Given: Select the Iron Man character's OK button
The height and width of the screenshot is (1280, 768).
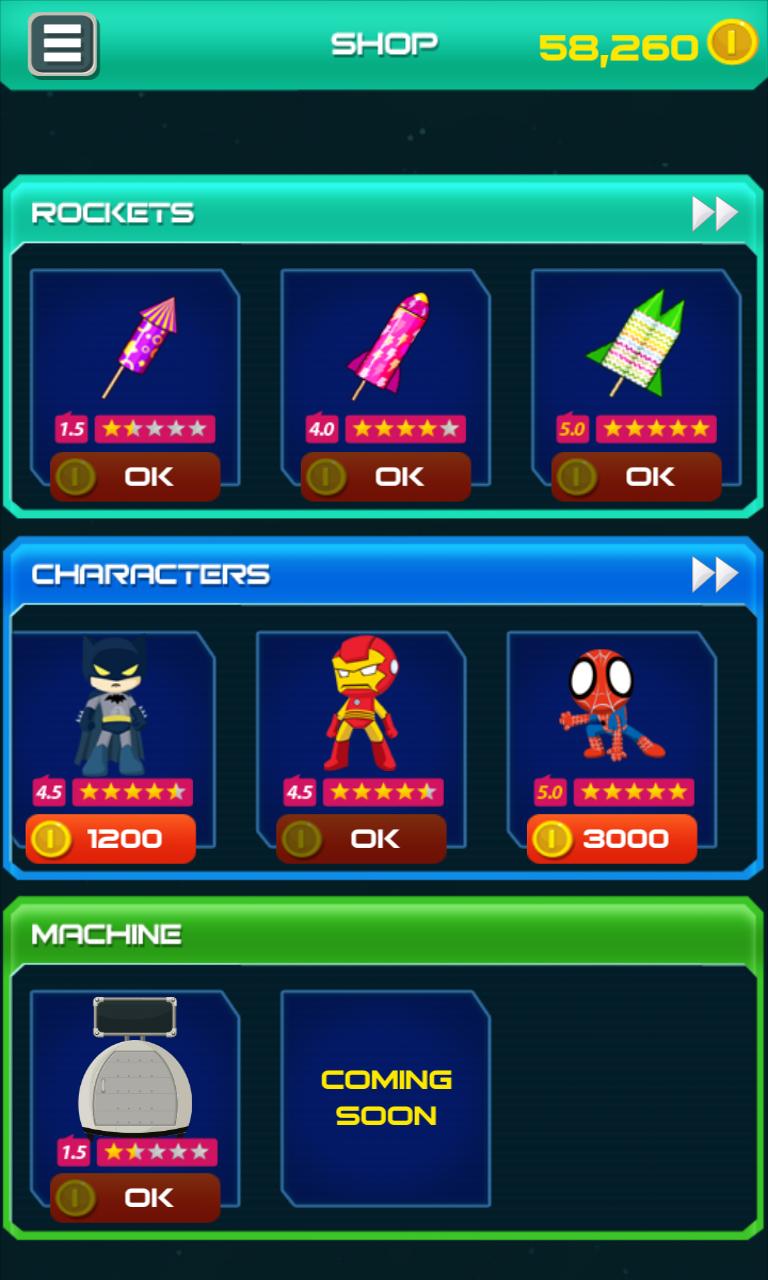Looking at the screenshot, I should click(x=361, y=838).
